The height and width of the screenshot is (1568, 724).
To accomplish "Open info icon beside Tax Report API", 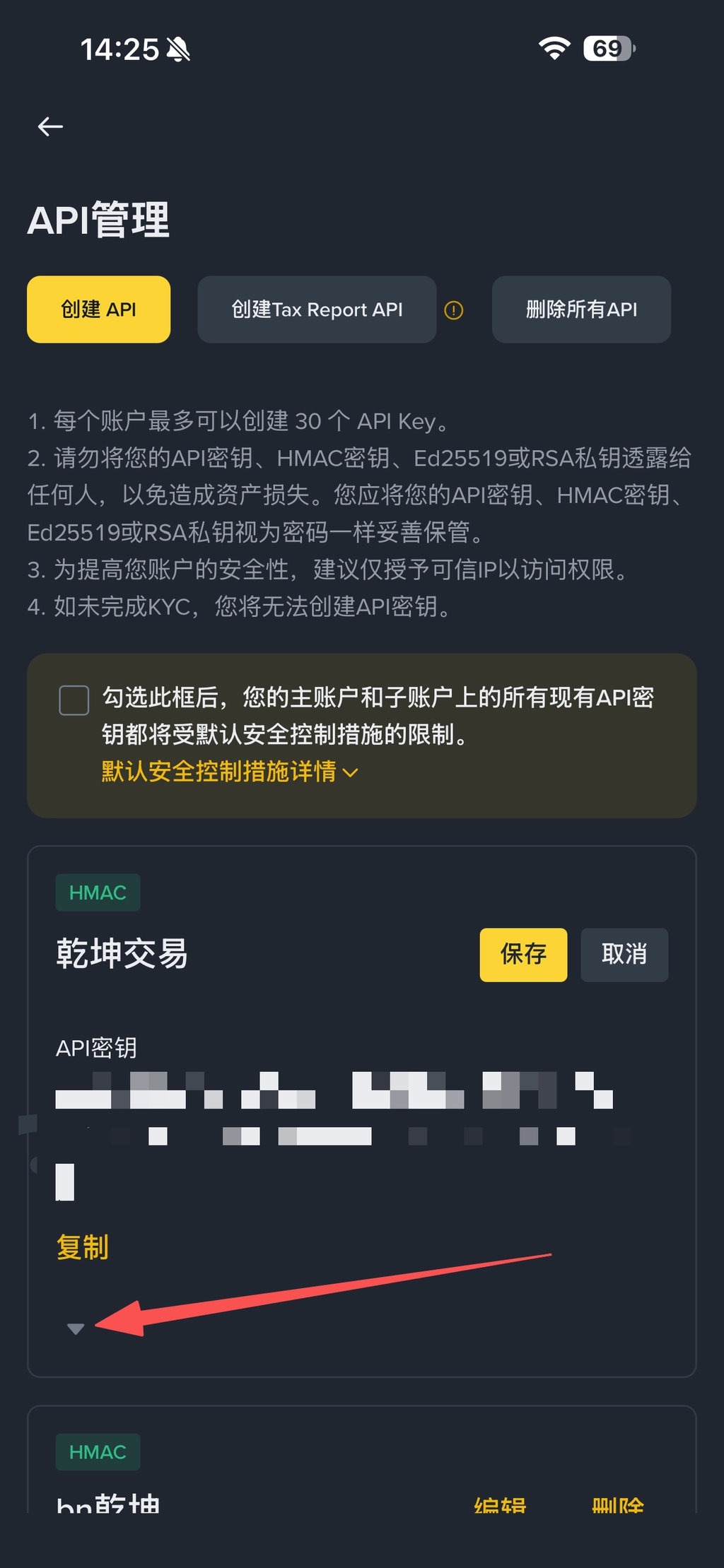I will click(454, 310).
